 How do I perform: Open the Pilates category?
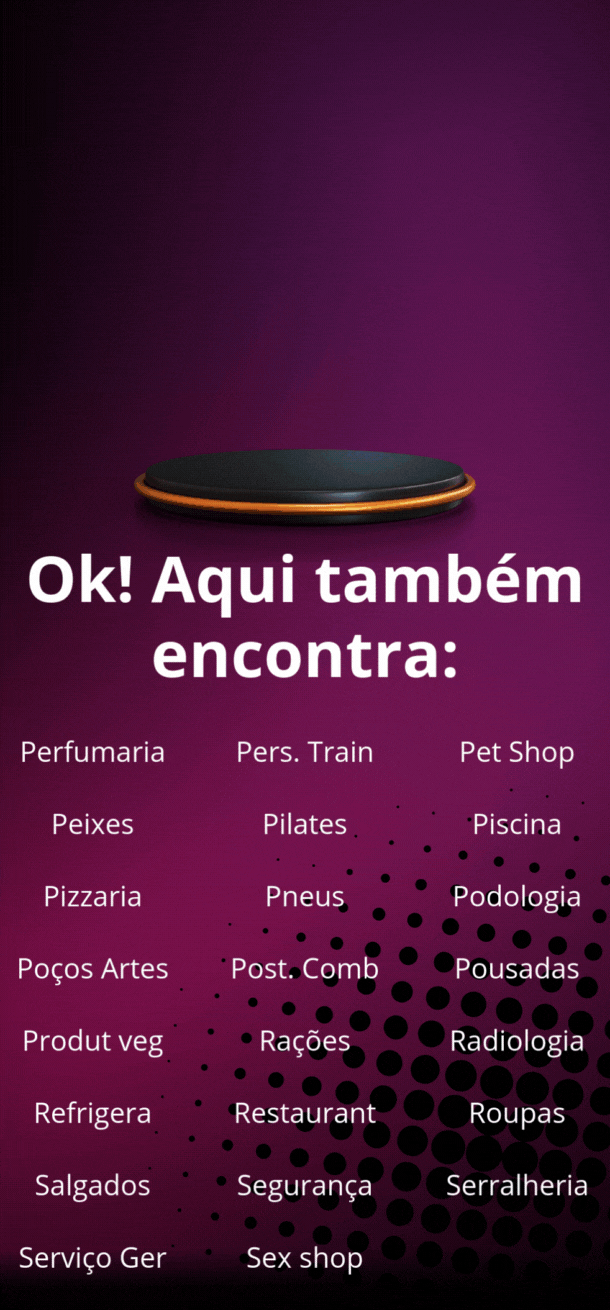[x=305, y=824]
